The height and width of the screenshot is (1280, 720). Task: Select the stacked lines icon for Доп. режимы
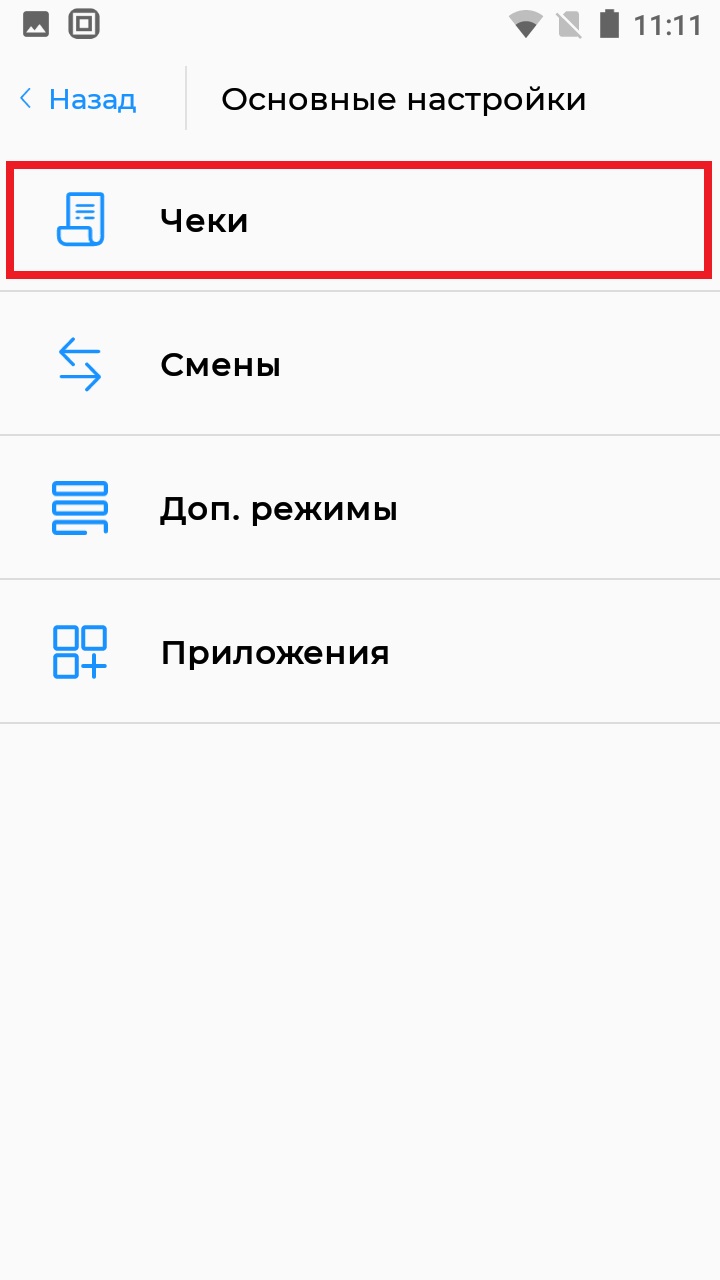80,508
